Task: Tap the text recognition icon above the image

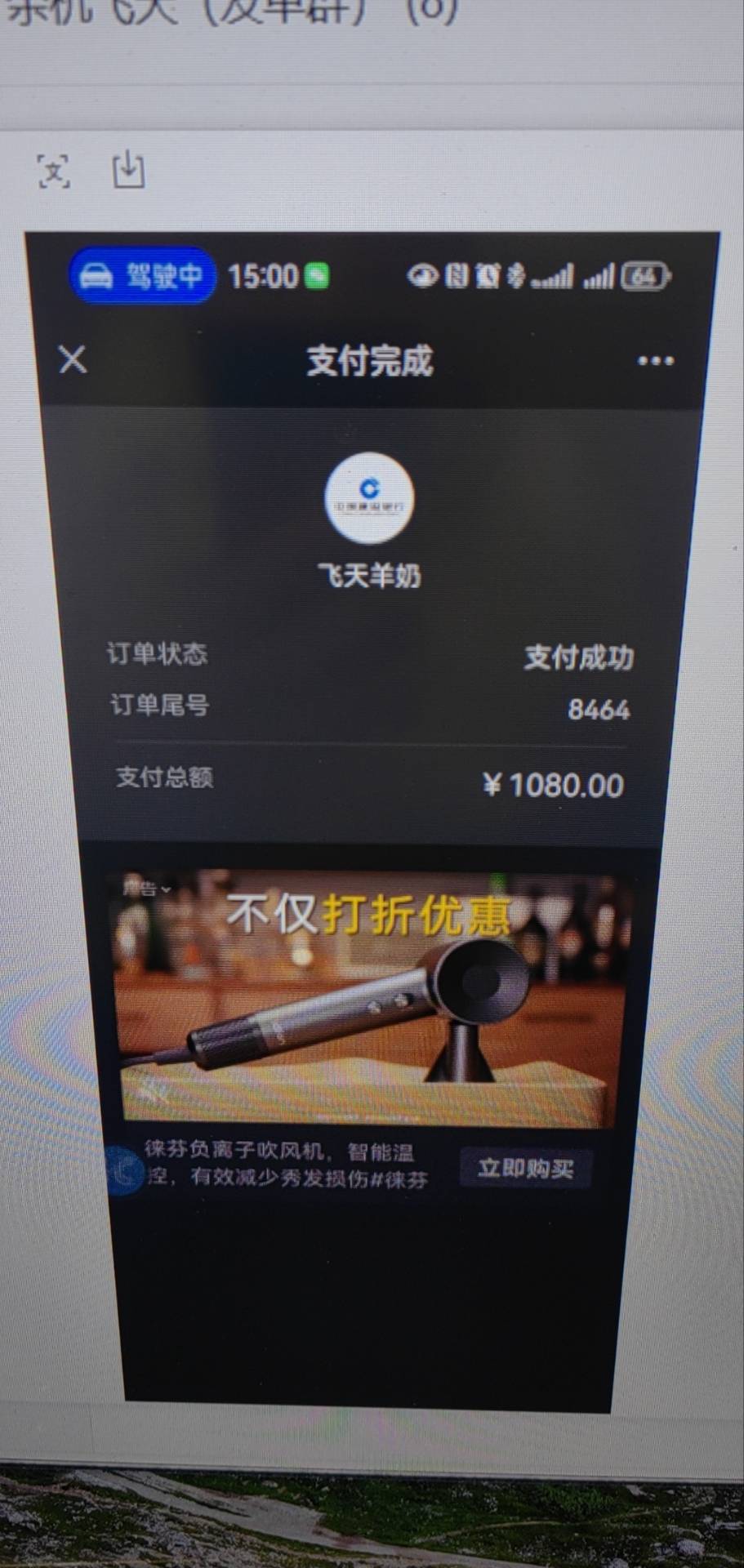Action: [54, 171]
